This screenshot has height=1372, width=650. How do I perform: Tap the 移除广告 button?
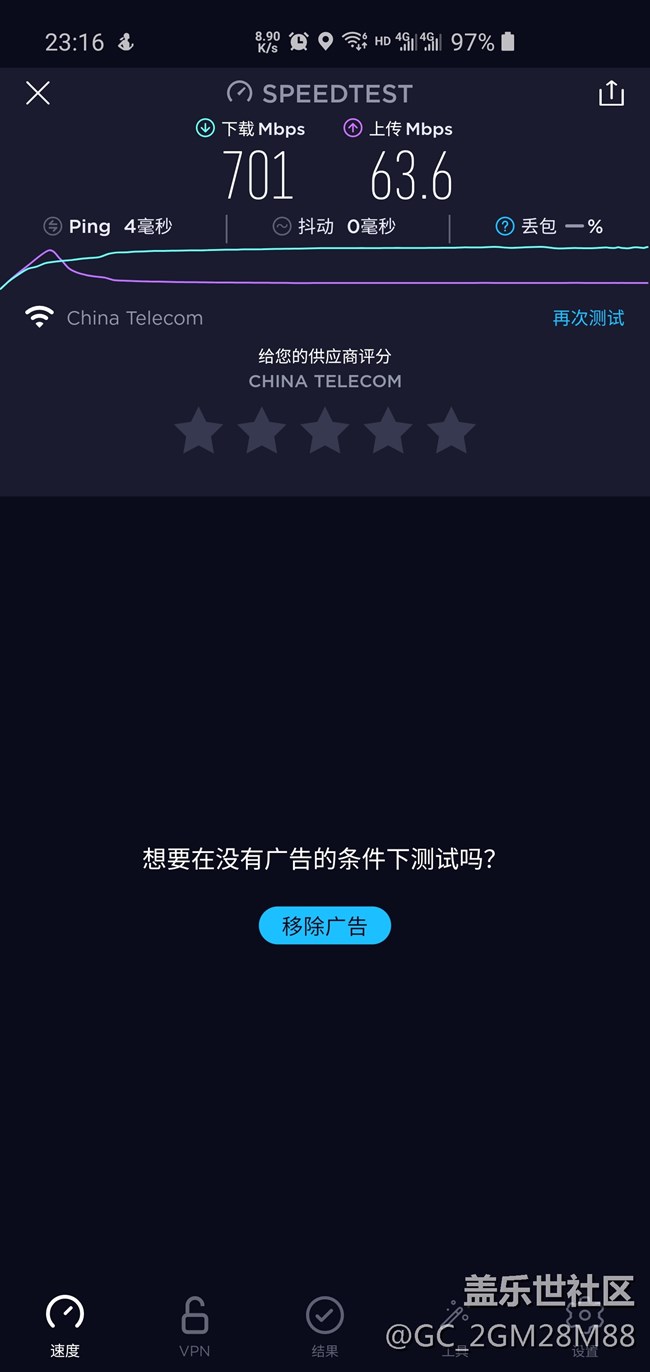pos(325,926)
